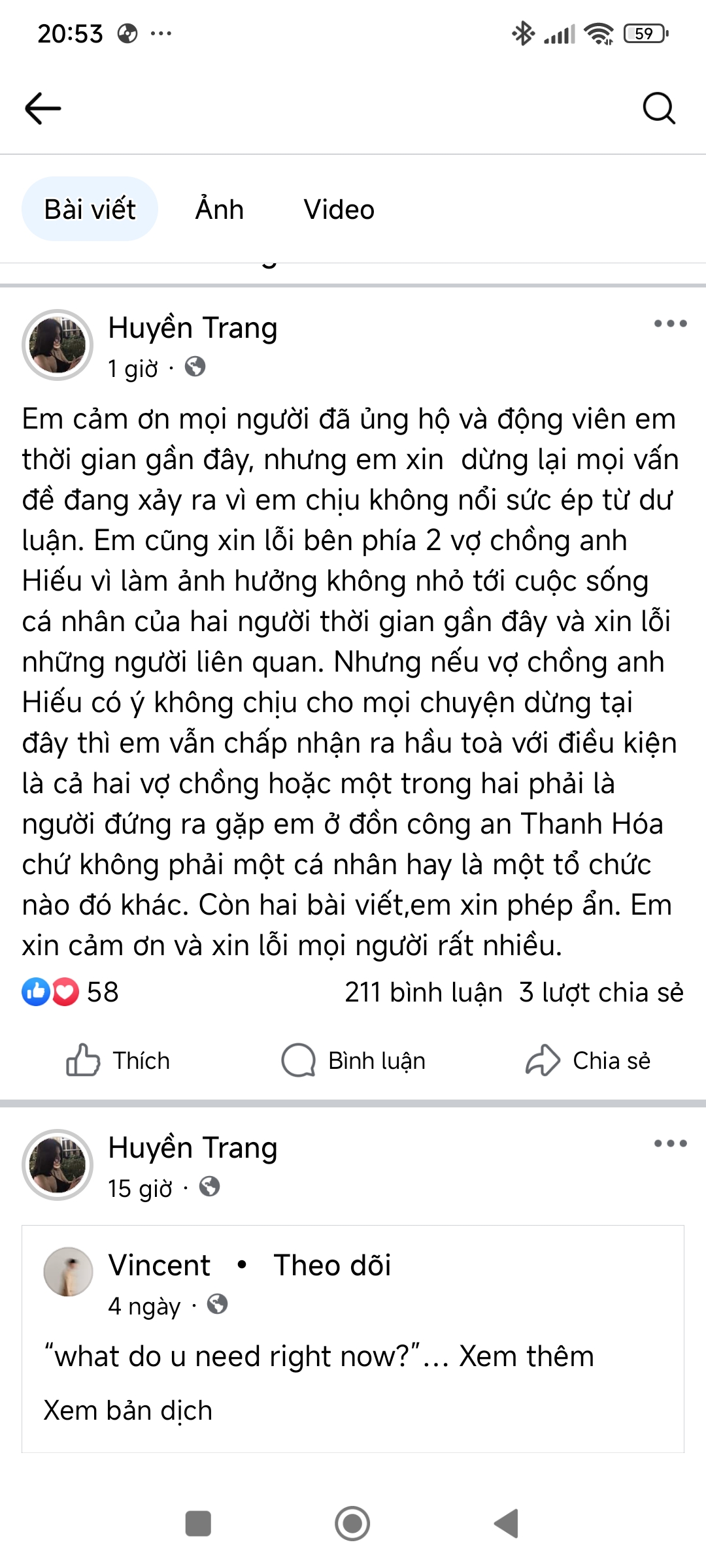Open the search magnifier icon
Screen dimensions: 706x1568
[x=658, y=108]
